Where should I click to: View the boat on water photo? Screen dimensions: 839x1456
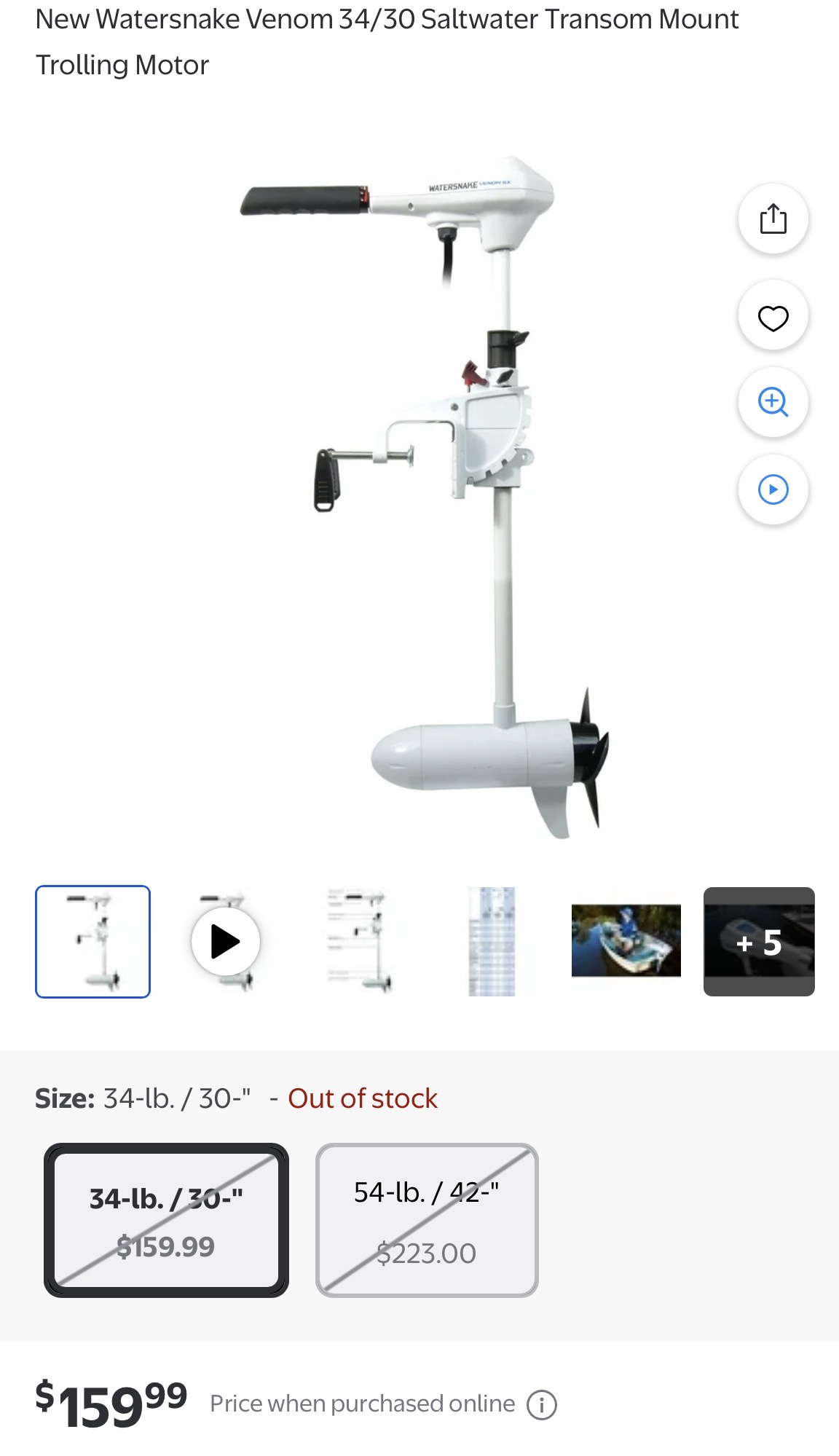click(x=626, y=941)
